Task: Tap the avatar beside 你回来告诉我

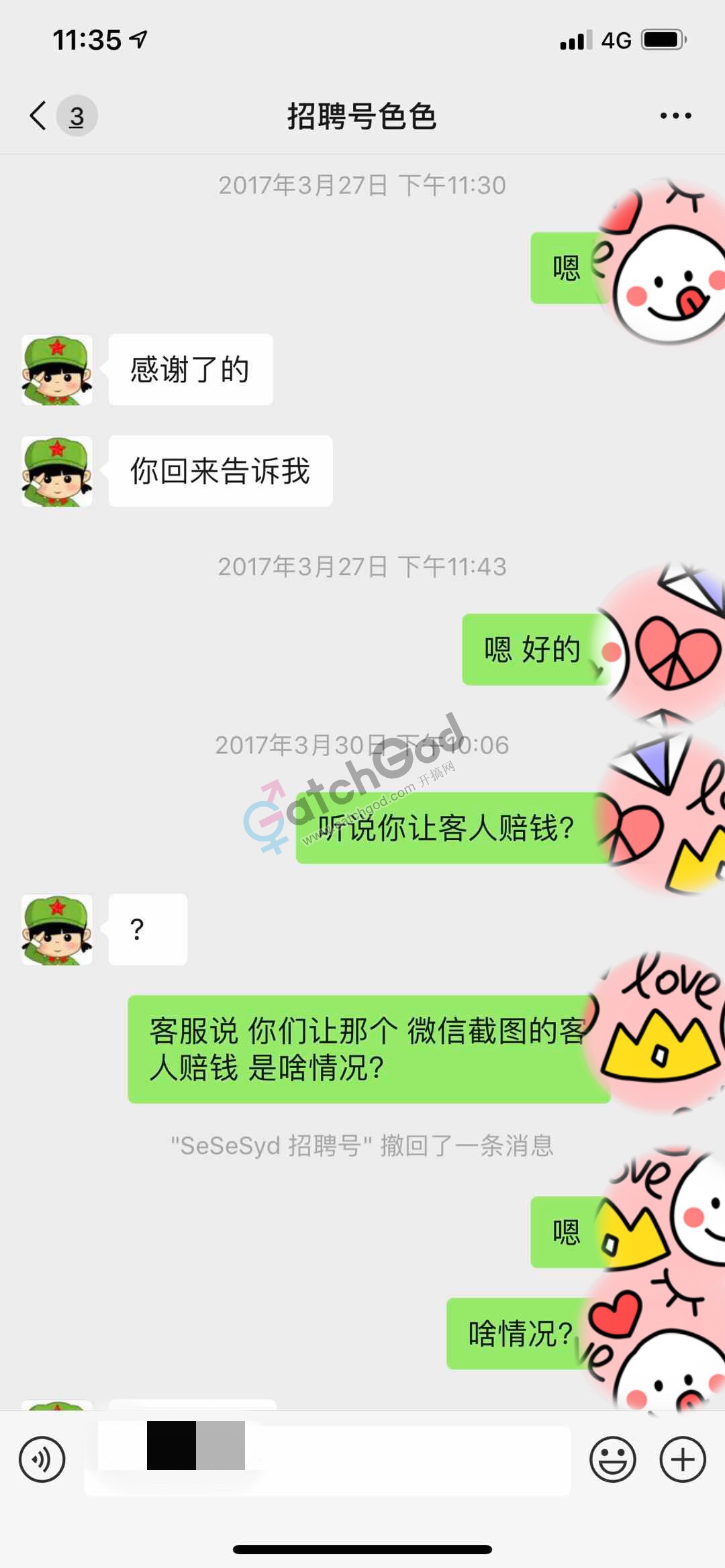Action: (x=57, y=472)
